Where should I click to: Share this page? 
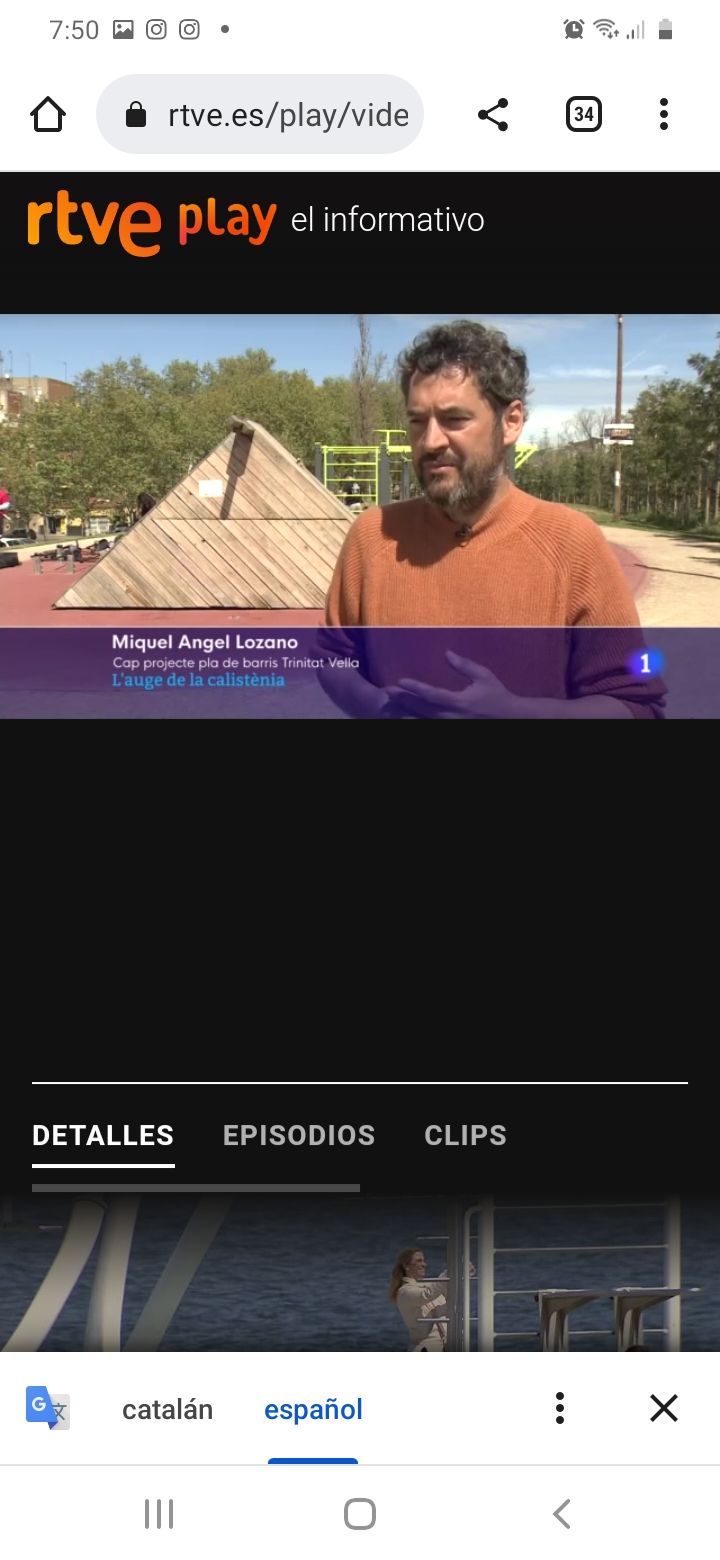click(x=493, y=115)
